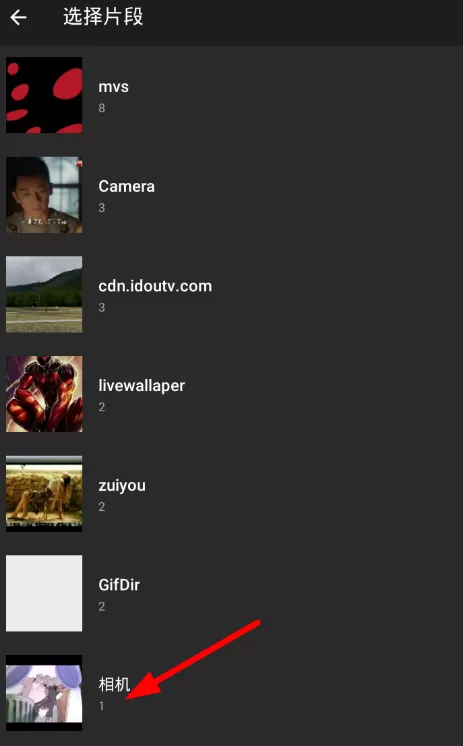Choose the GifDir folder
Screen dimensions: 463x746
click(231, 593)
